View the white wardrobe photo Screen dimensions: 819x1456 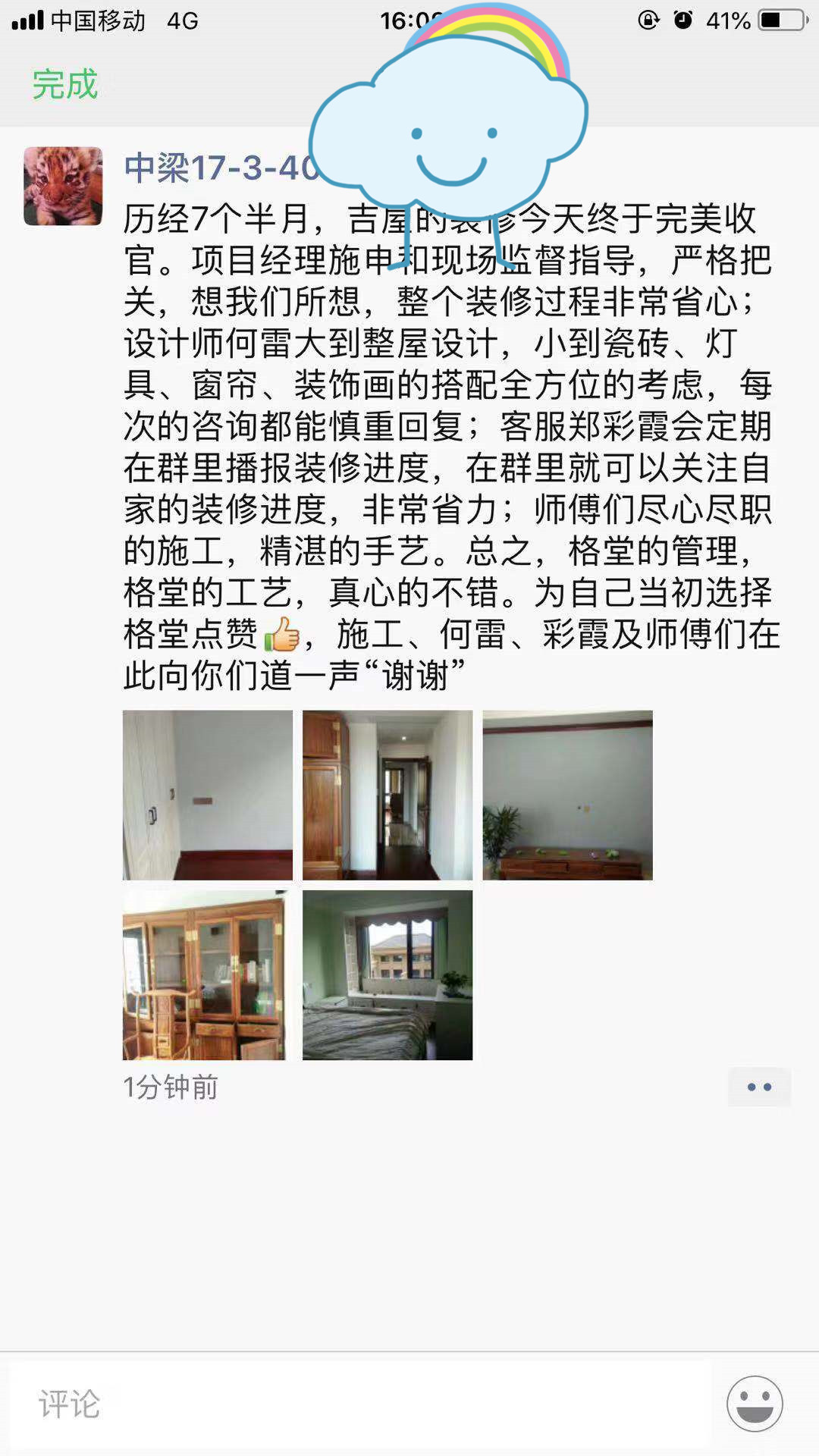tap(207, 795)
